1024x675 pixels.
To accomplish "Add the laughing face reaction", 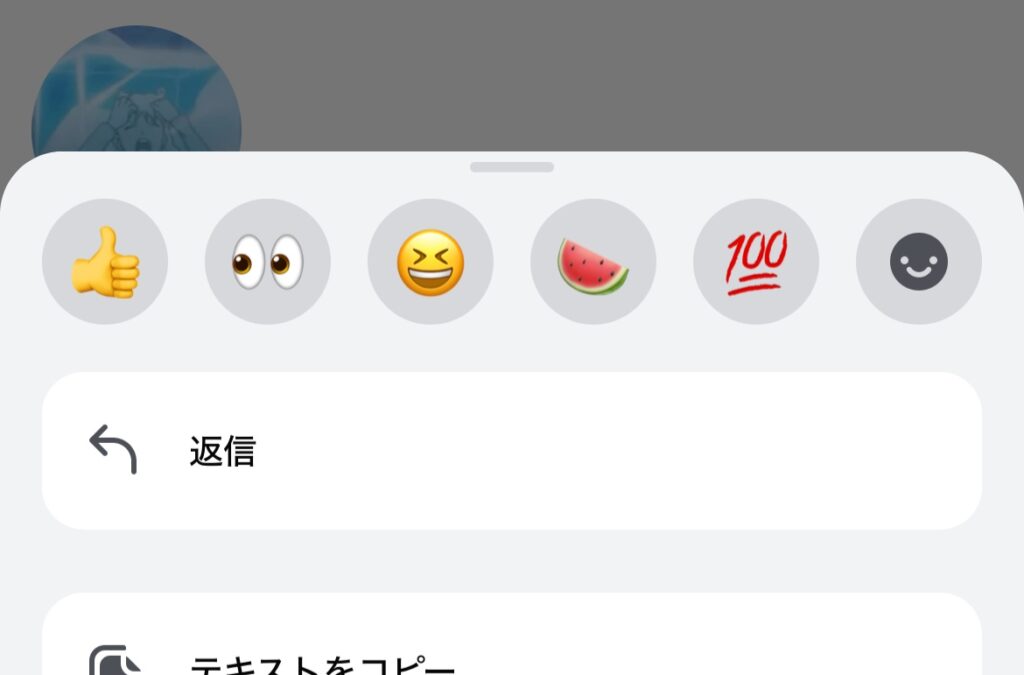I will tap(430, 262).
